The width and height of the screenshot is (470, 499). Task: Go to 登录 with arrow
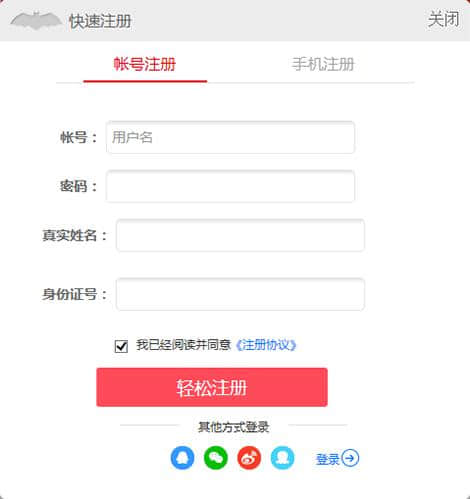[337, 459]
